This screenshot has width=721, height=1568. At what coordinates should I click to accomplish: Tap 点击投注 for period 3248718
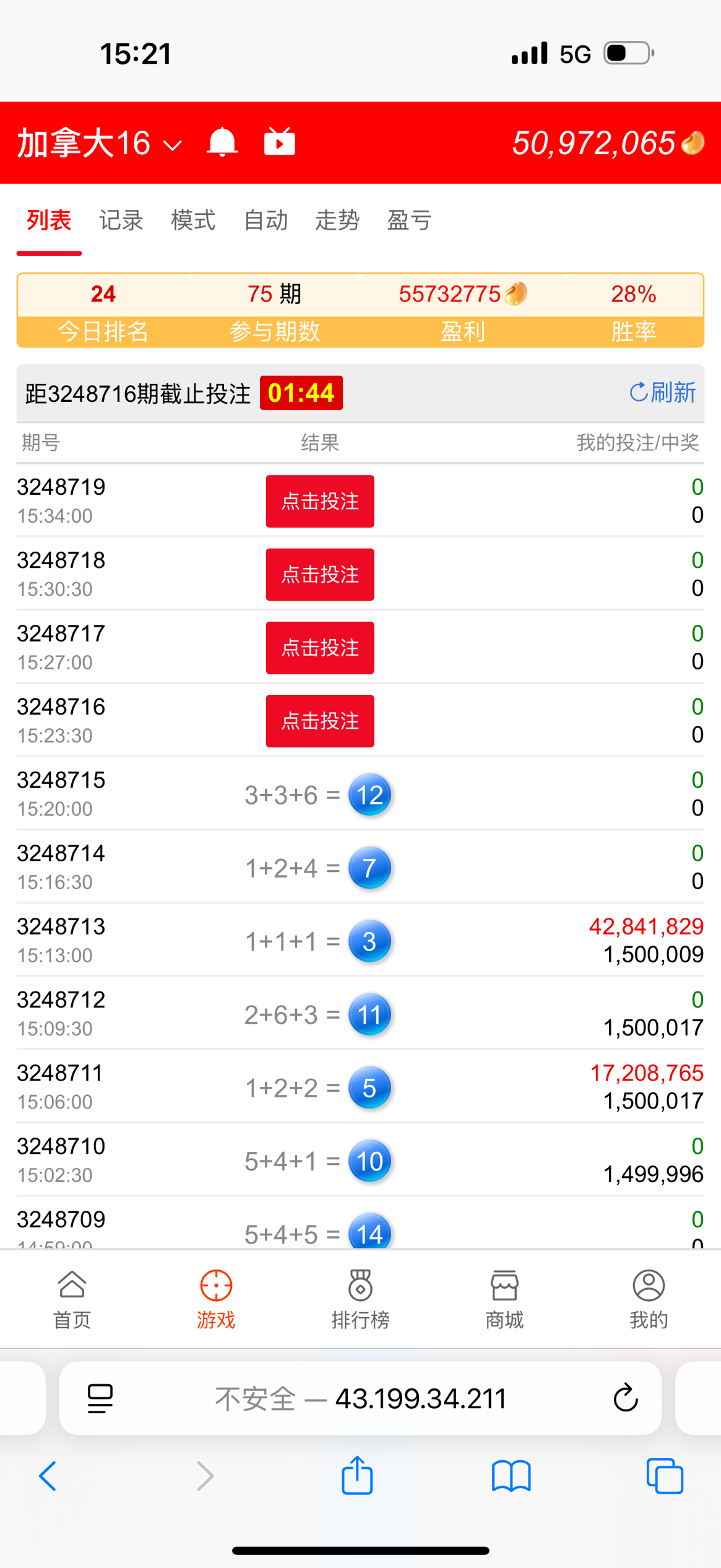320,575
